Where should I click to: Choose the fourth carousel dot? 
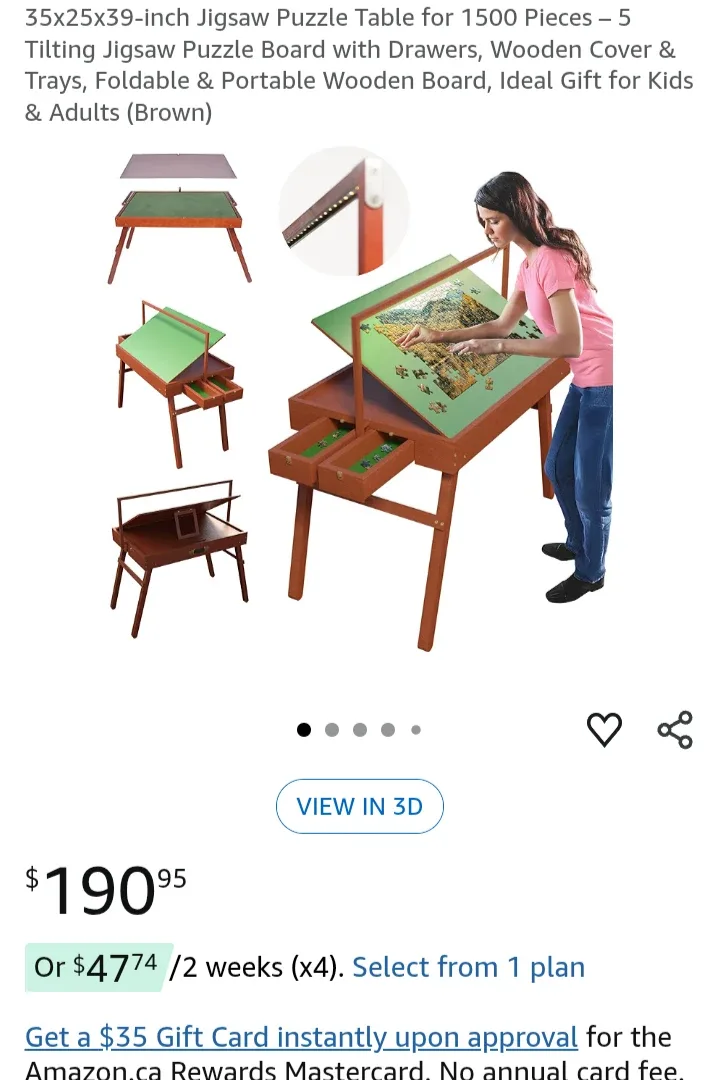(387, 730)
